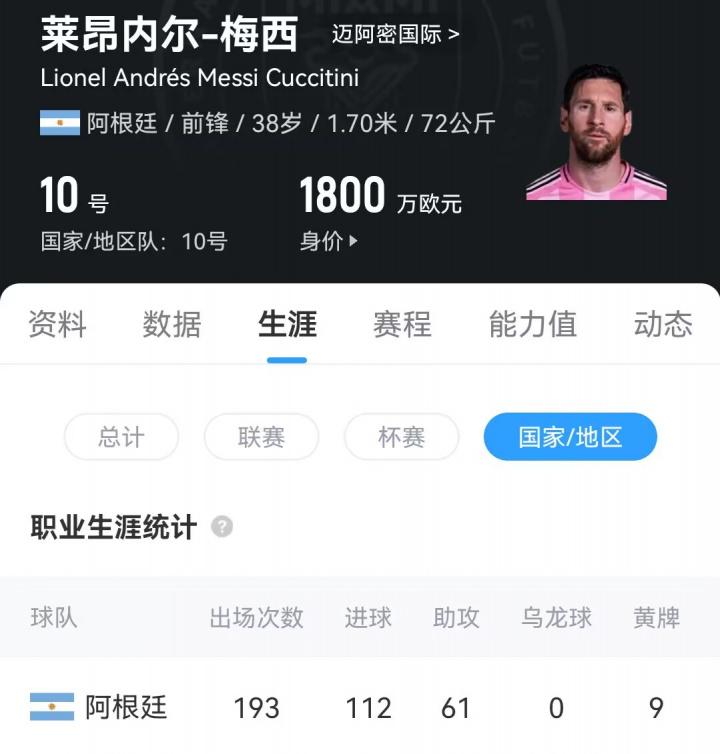The width and height of the screenshot is (720, 754).
Task: Open the 赛程 tab
Action: coord(402,324)
